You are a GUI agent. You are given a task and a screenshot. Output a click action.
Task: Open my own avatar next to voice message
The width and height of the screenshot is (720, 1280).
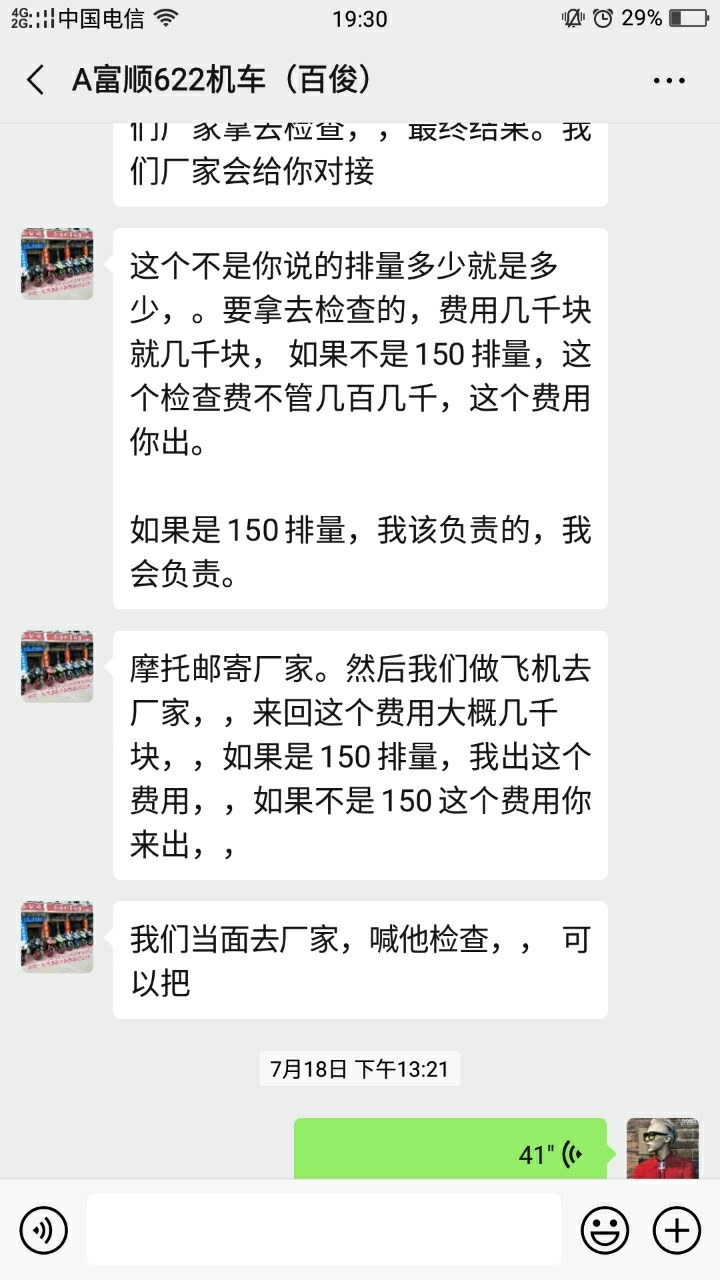(x=662, y=1149)
